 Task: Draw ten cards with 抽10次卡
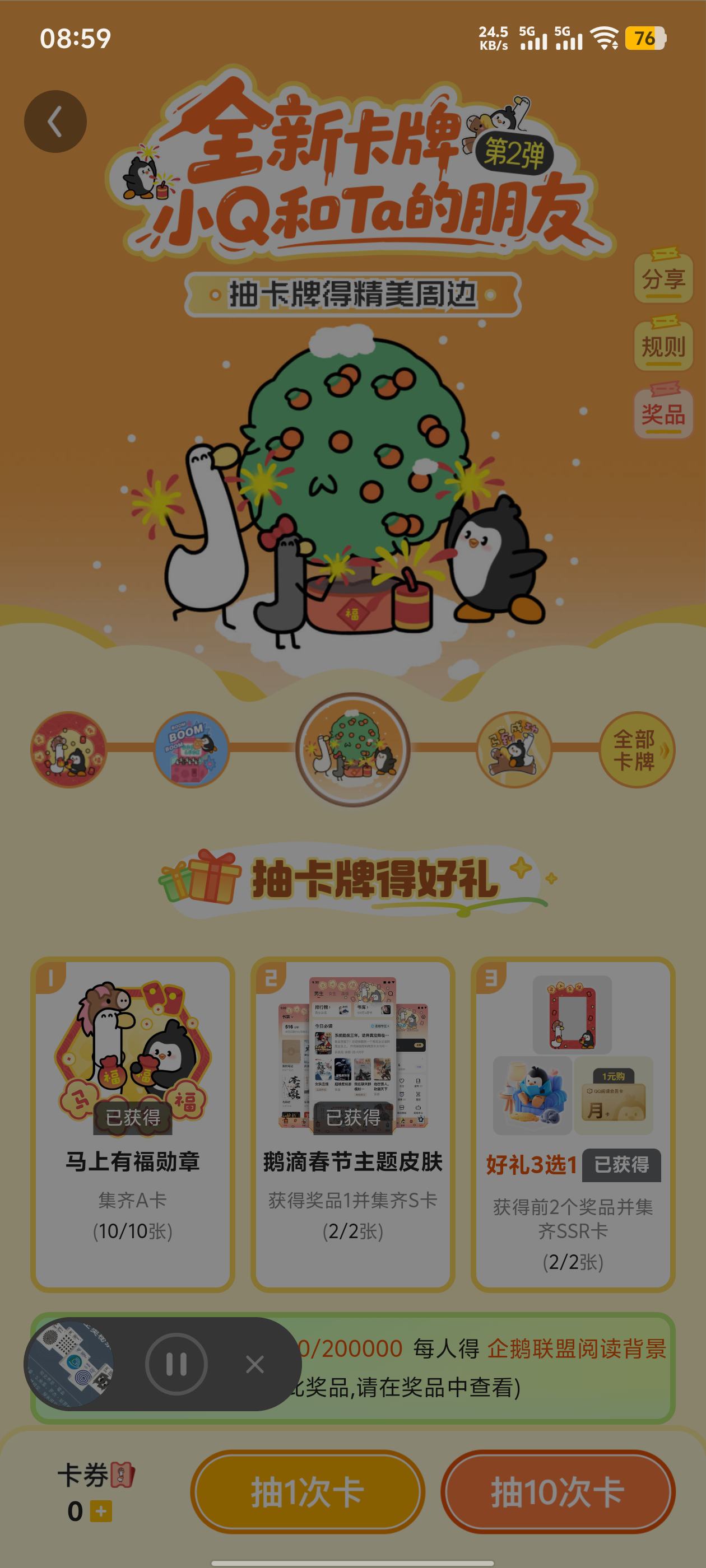coord(558,1492)
